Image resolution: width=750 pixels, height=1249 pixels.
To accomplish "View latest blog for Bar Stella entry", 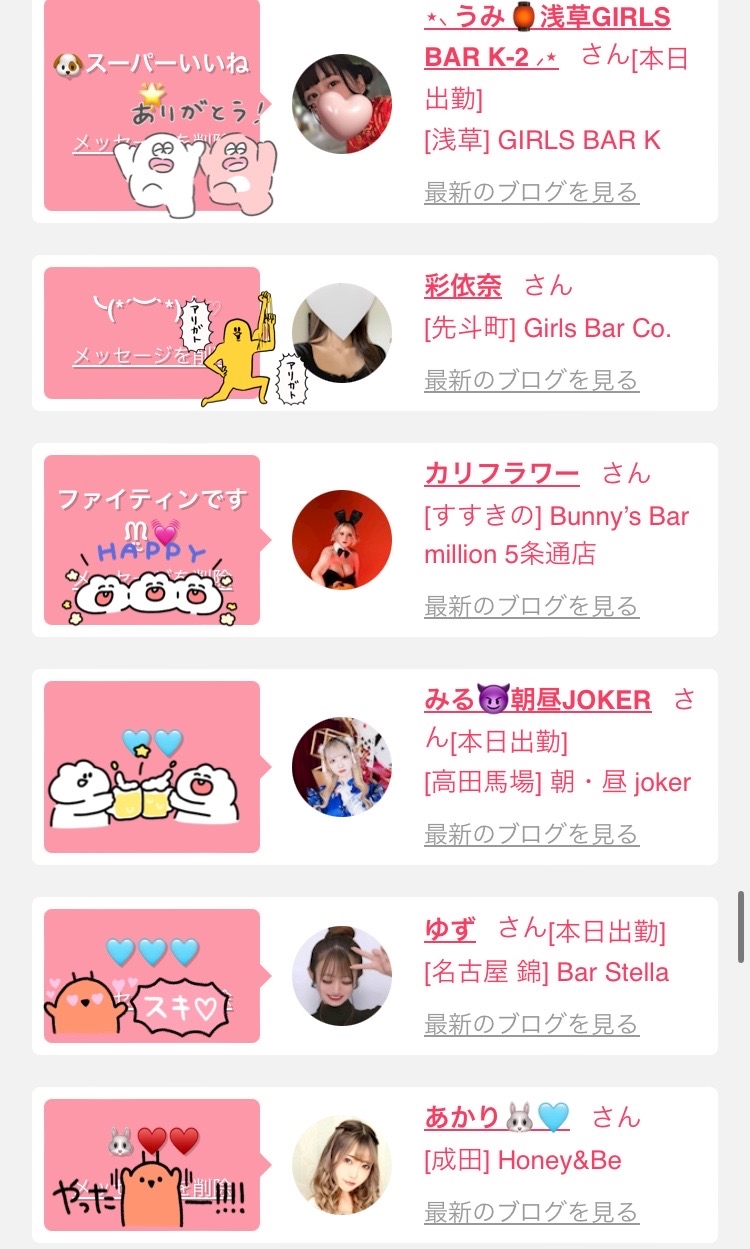I will coord(531,1024).
